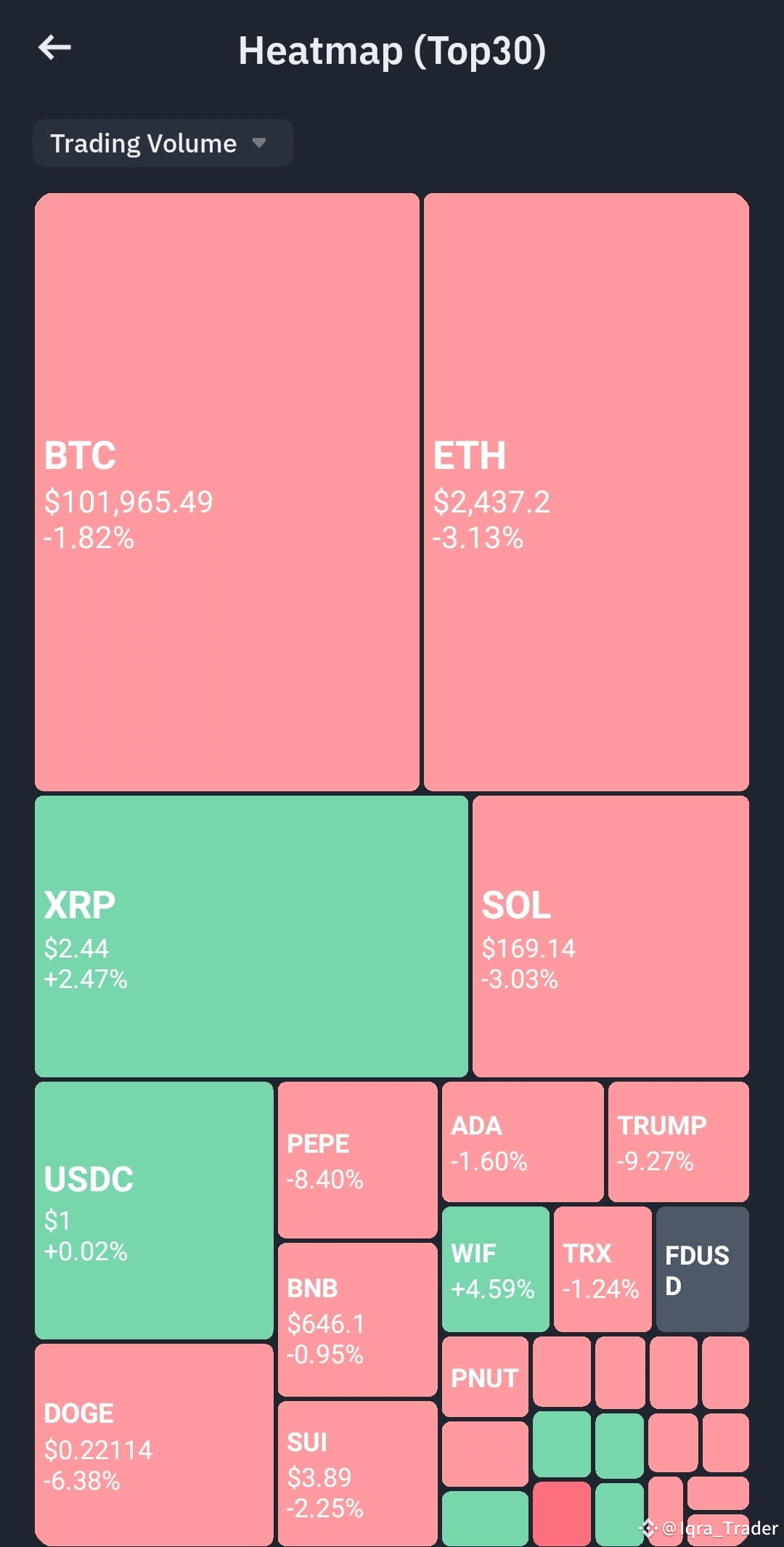
Task: Open the PNUT tile
Action: (x=485, y=1376)
